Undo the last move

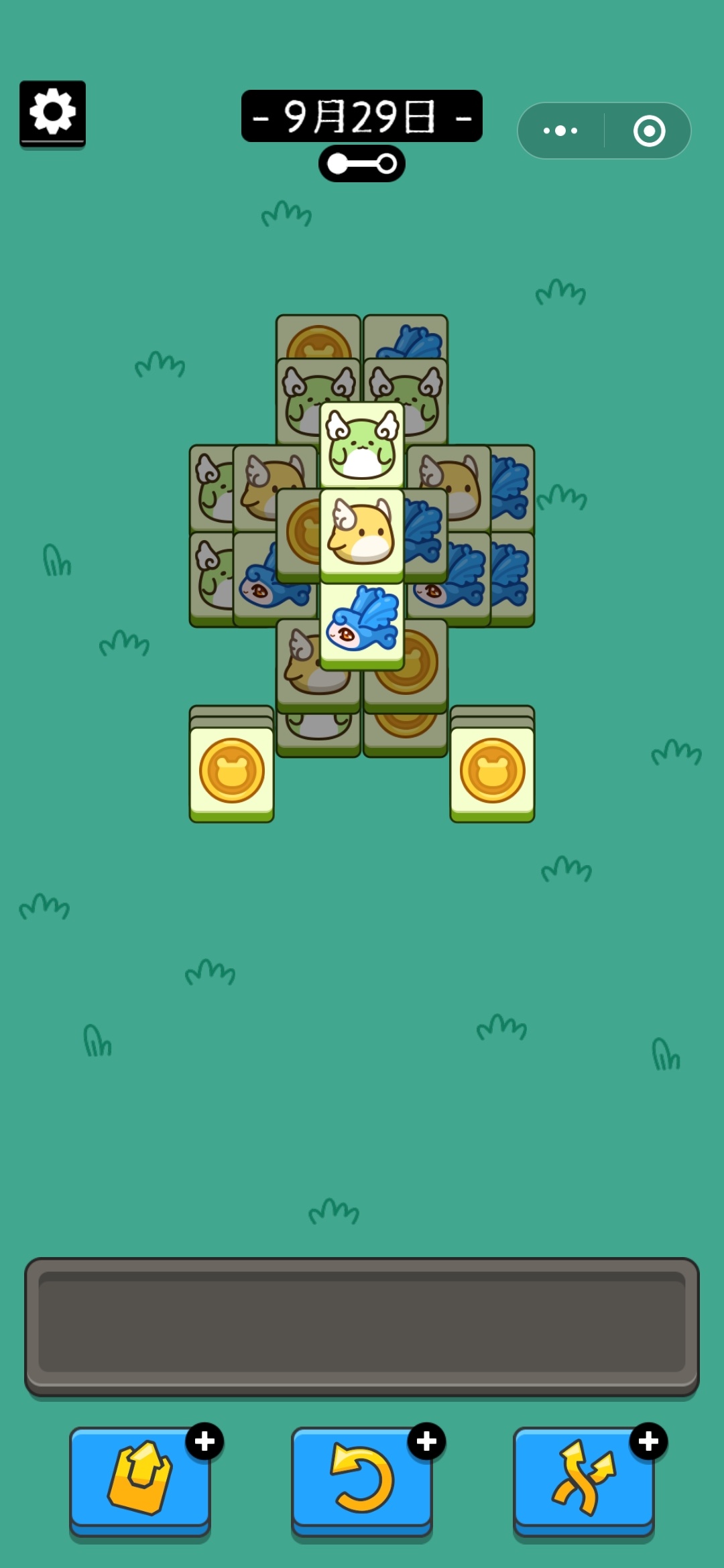click(x=362, y=1478)
